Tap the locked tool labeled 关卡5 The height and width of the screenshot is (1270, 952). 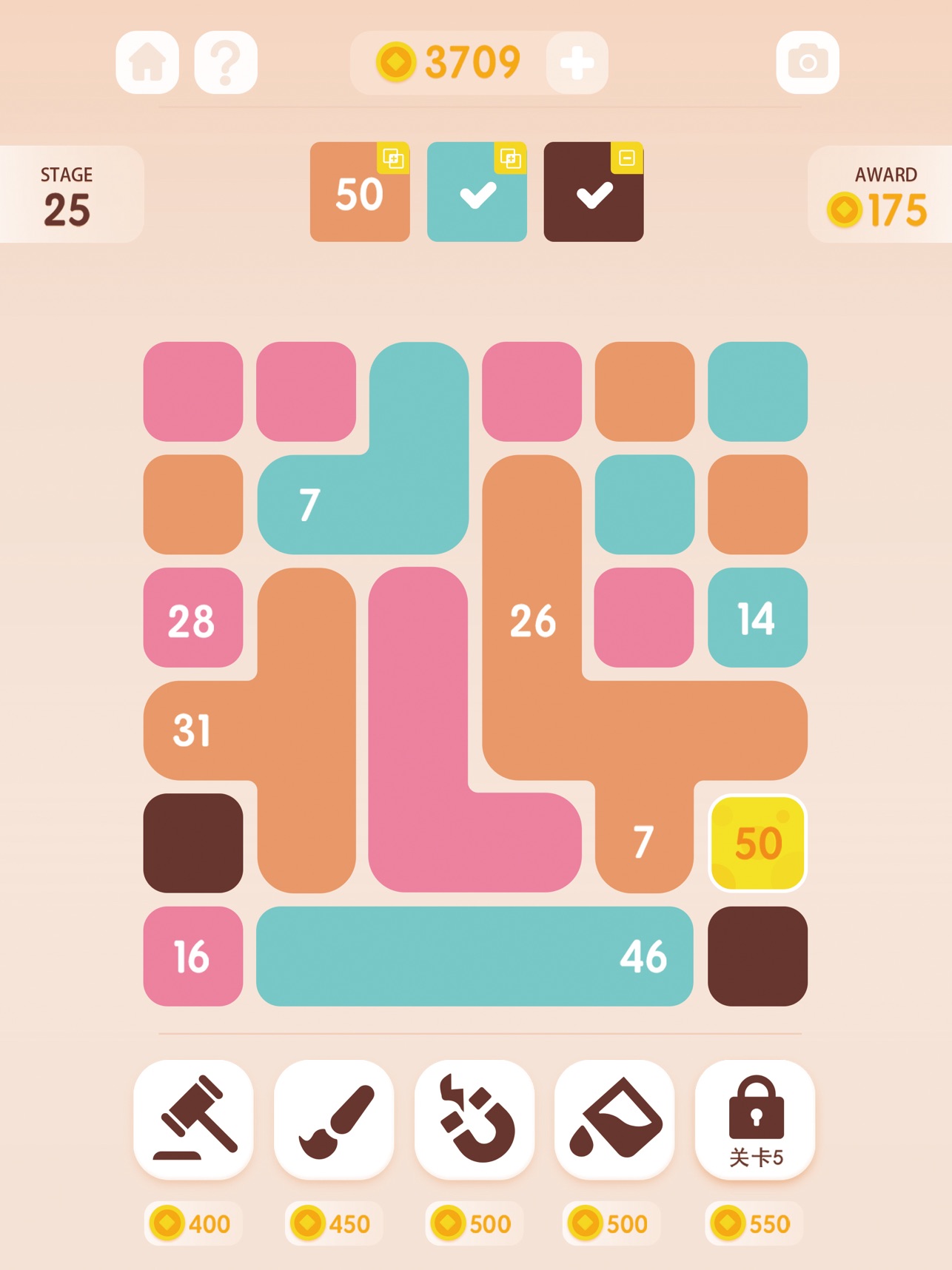[755, 1119]
